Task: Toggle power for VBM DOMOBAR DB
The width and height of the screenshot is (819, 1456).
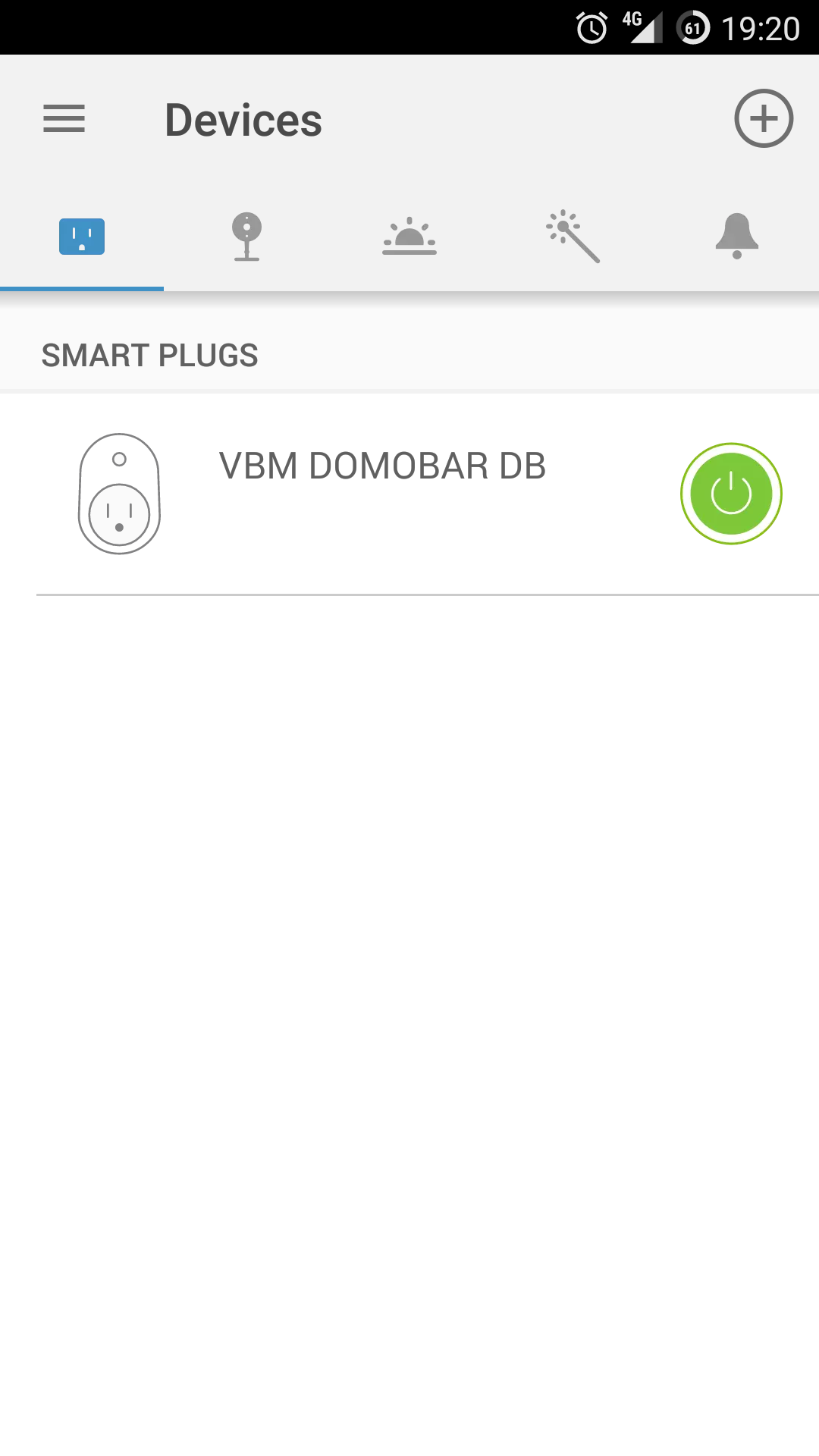Action: pos(731,494)
